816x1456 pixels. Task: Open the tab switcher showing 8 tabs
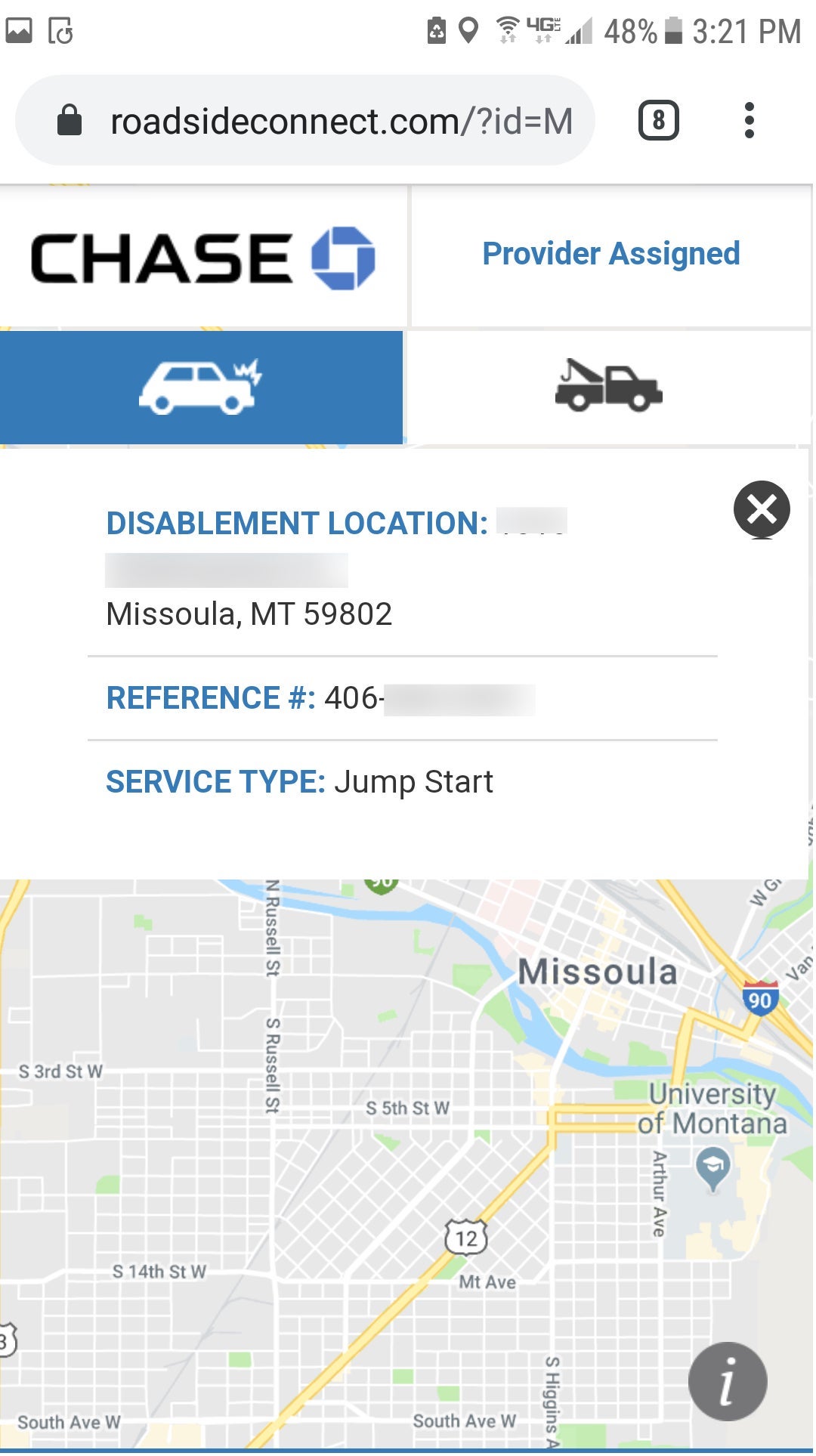click(x=658, y=121)
